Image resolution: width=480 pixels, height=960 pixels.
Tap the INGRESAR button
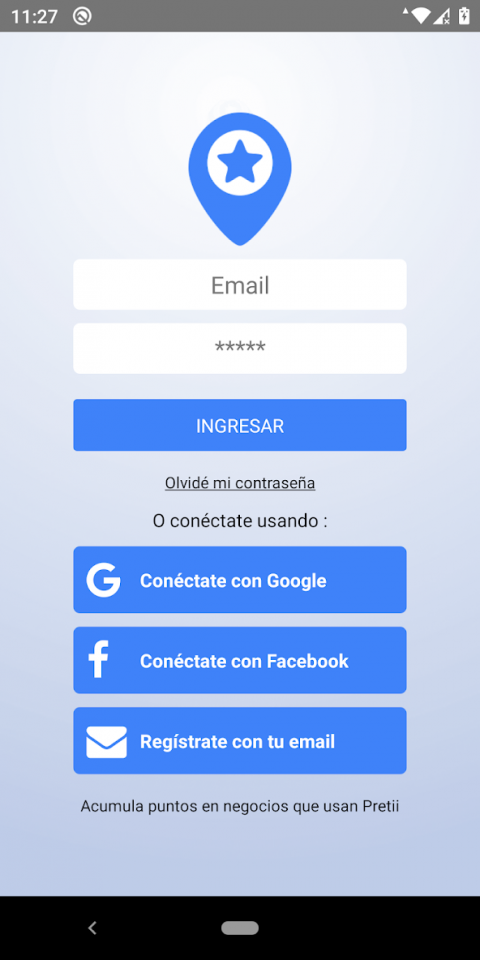240,426
